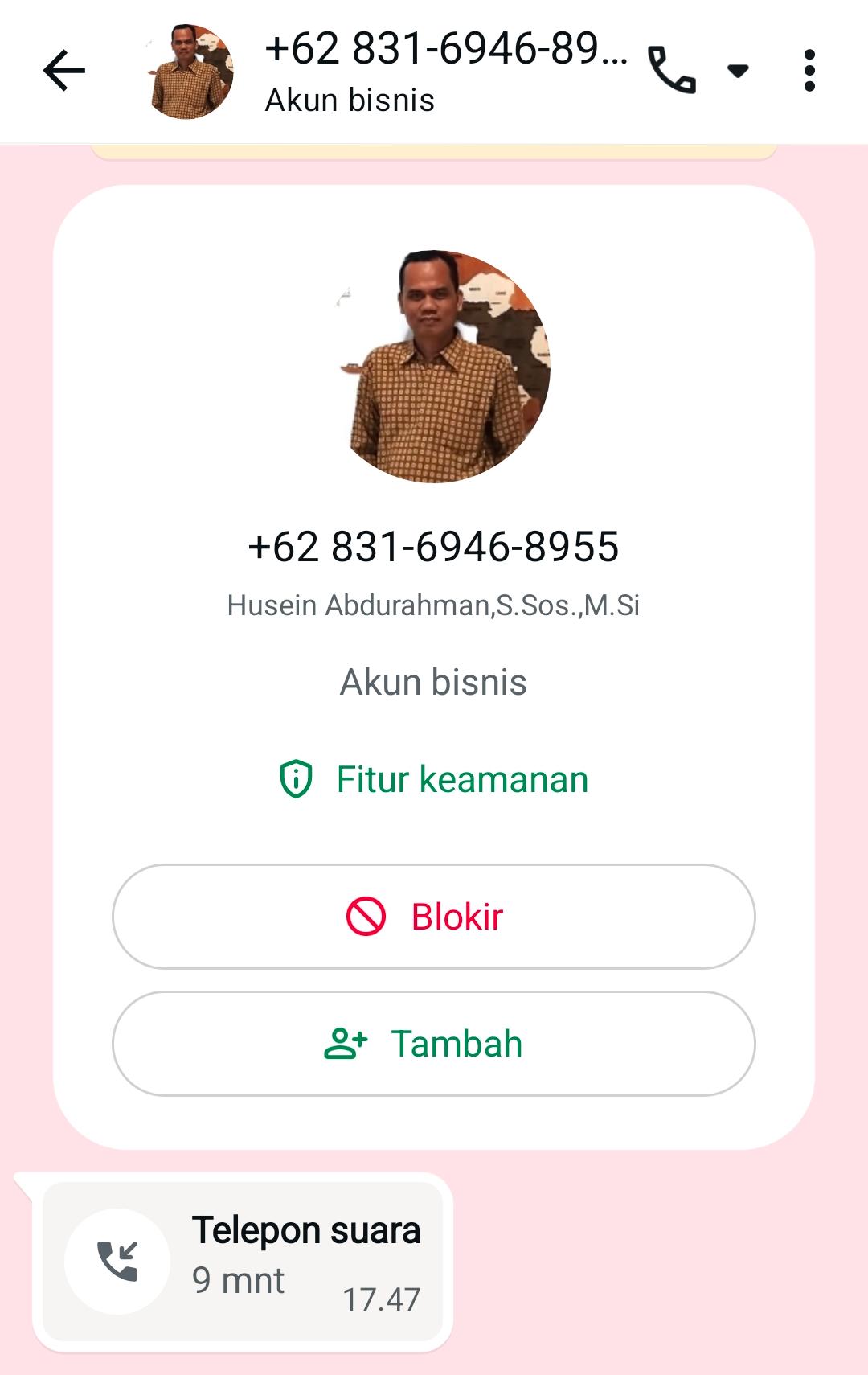Open Fitur keamanan safety info
Viewport: 868px width, 1375px height.
[x=434, y=779]
